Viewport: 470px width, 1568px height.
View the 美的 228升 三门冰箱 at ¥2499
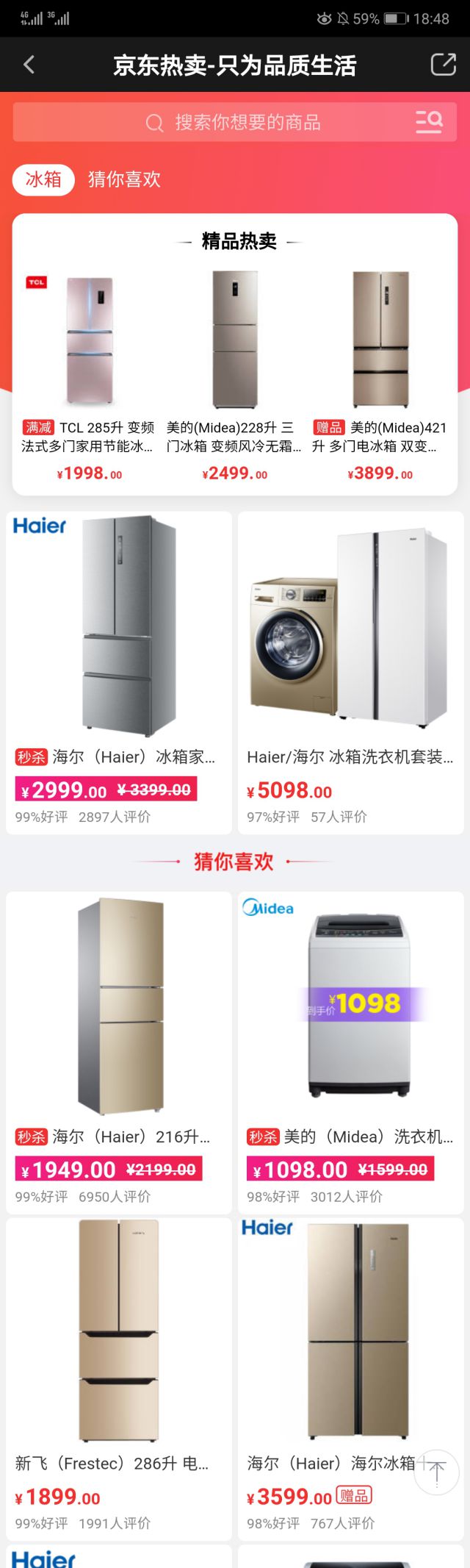point(235,368)
